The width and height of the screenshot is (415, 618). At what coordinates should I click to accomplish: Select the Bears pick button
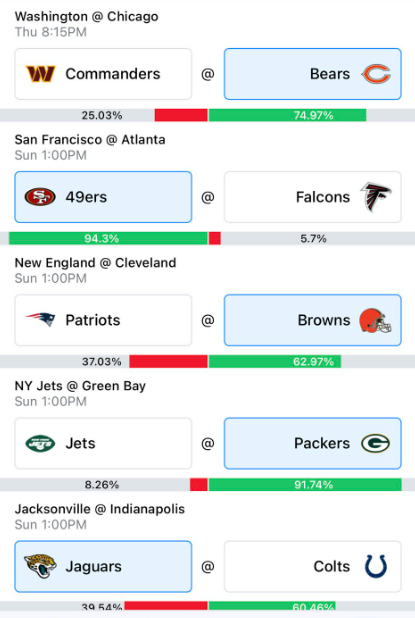click(x=313, y=74)
